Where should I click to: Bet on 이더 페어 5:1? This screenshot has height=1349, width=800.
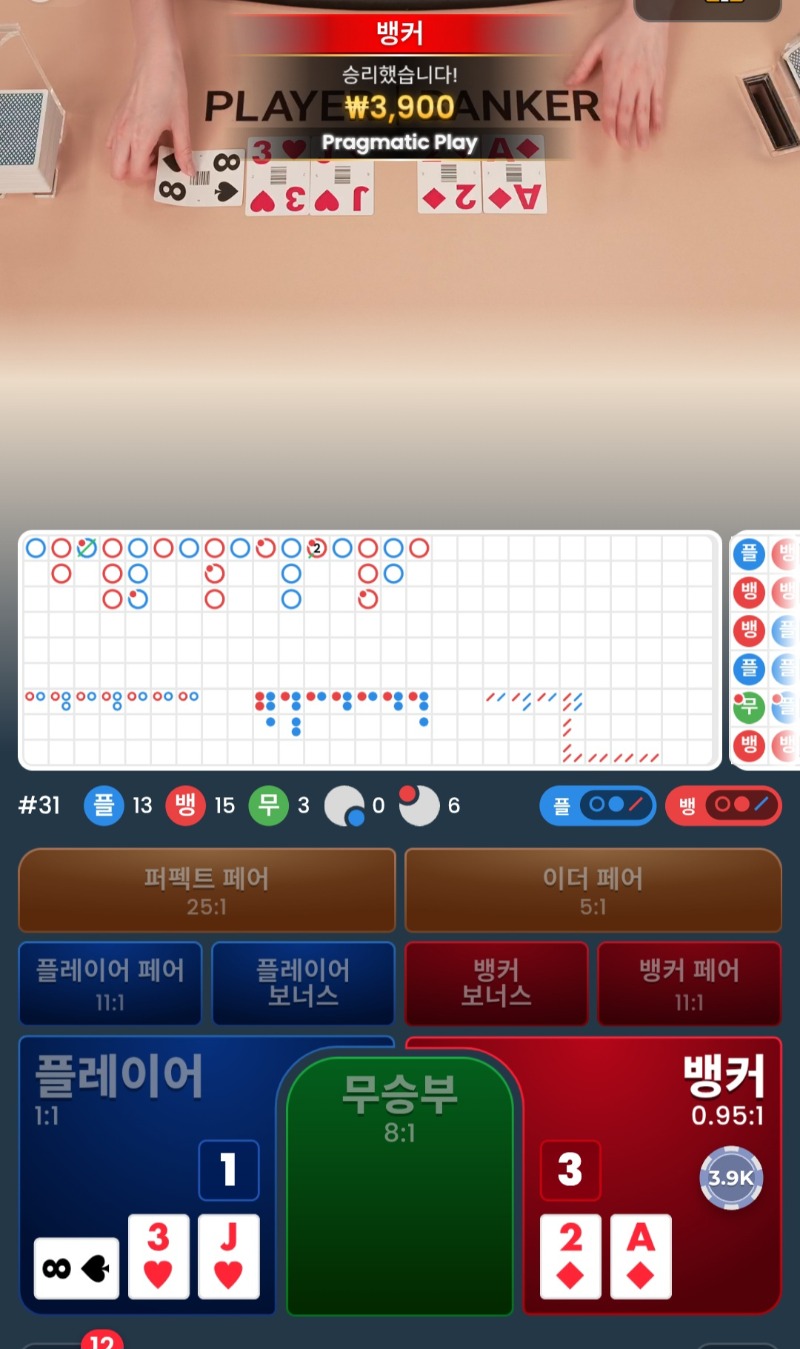tap(592, 890)
